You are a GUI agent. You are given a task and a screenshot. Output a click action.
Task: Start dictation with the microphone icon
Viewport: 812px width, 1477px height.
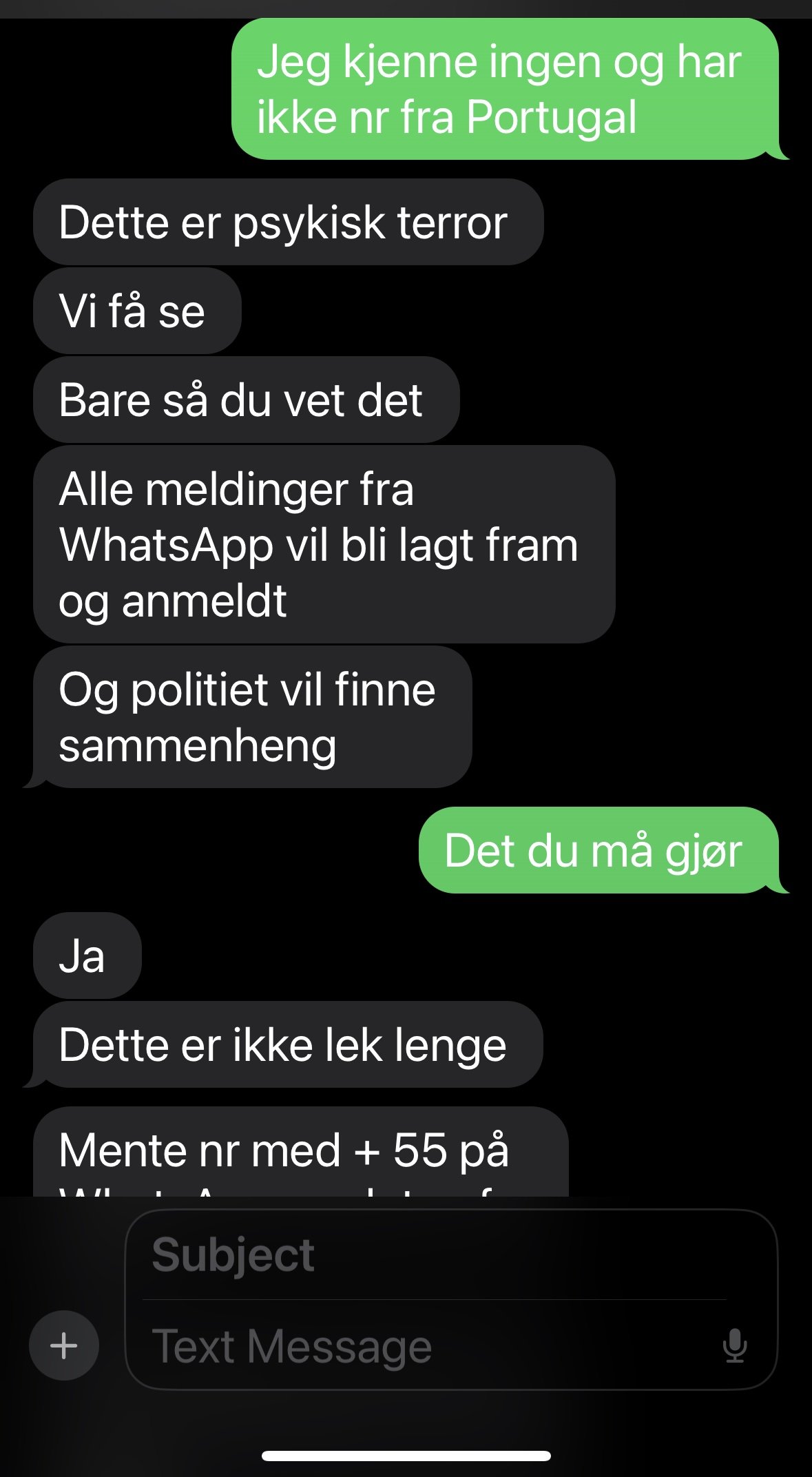[x=735, y=1345]
